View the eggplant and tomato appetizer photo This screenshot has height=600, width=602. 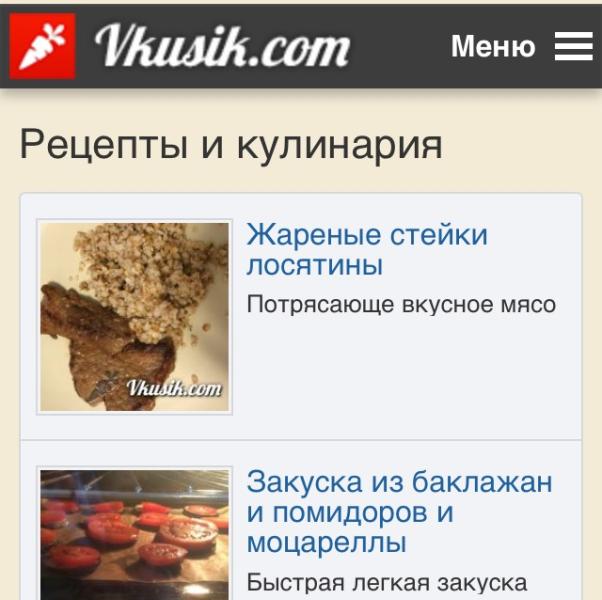pyautogui.click(x=135, y=535)
